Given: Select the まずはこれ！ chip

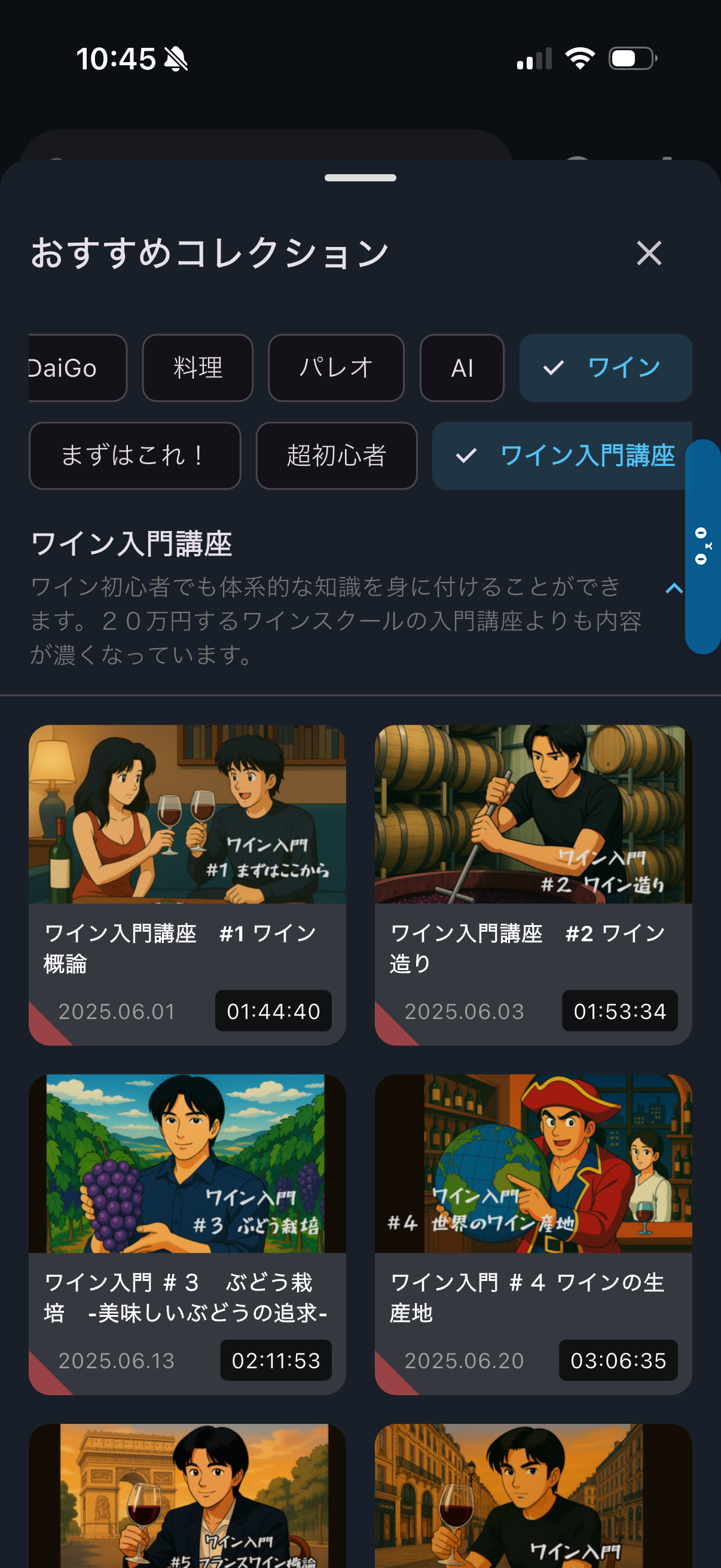Looking at the screenshot, I should tap(135, 455).
